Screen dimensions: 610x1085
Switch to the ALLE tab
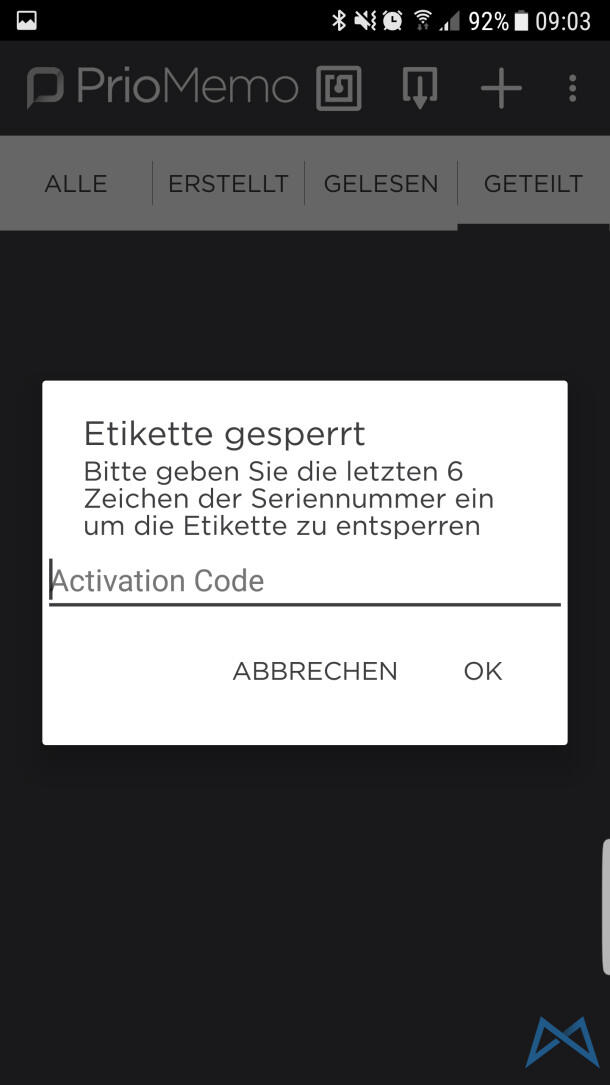[x=76, y=183]
